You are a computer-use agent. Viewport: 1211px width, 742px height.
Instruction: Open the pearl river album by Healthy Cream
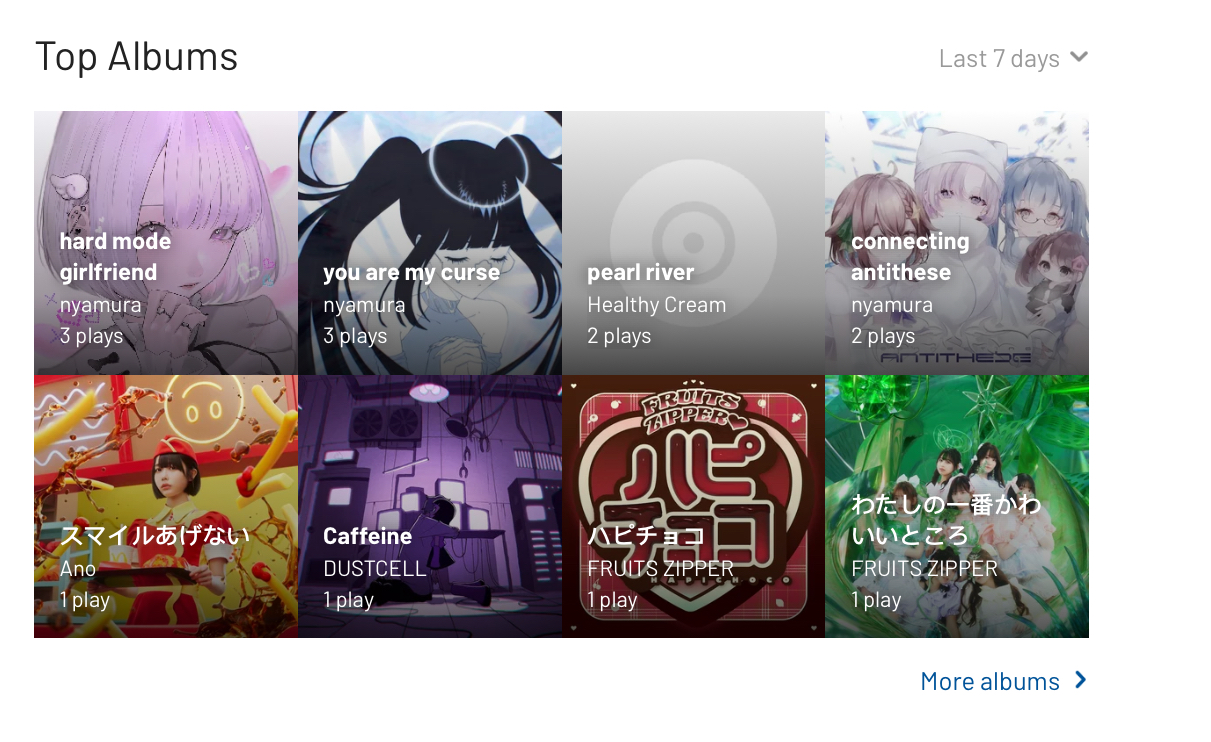(640, 272)
